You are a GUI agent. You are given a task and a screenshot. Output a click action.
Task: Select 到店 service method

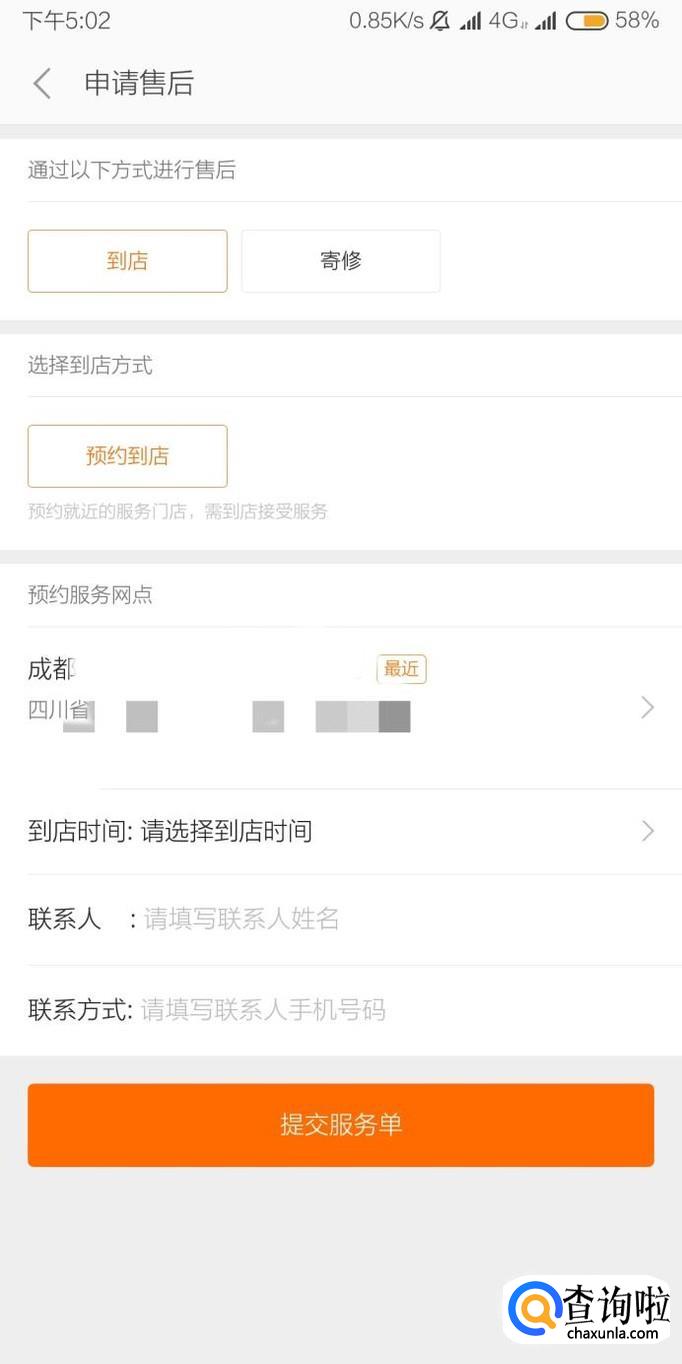coord(127,261)
